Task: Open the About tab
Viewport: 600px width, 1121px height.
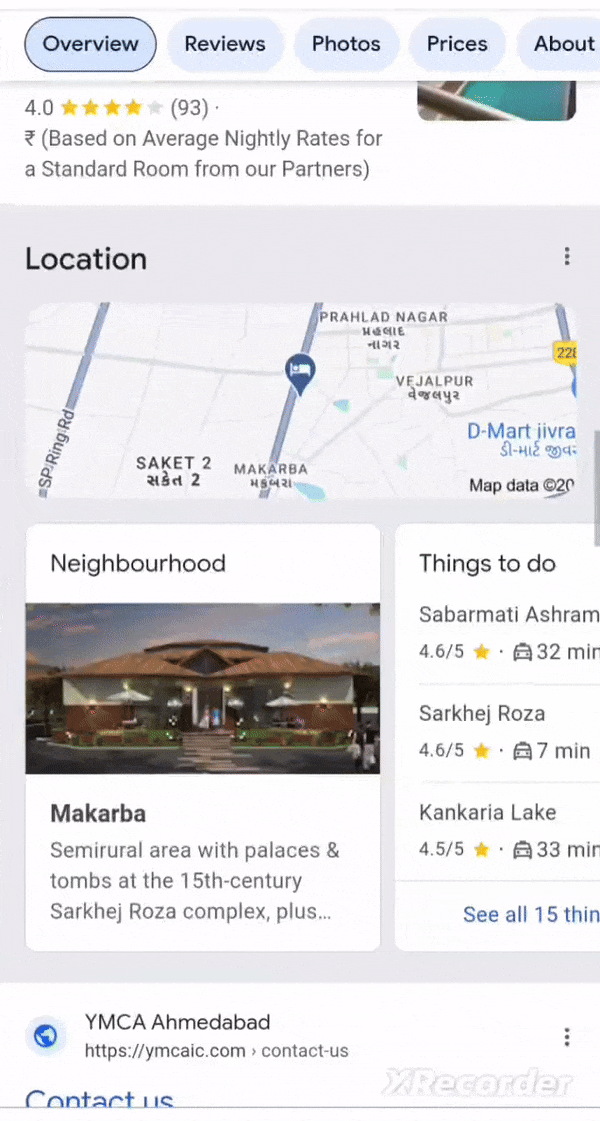Action: tap(563, 44)
